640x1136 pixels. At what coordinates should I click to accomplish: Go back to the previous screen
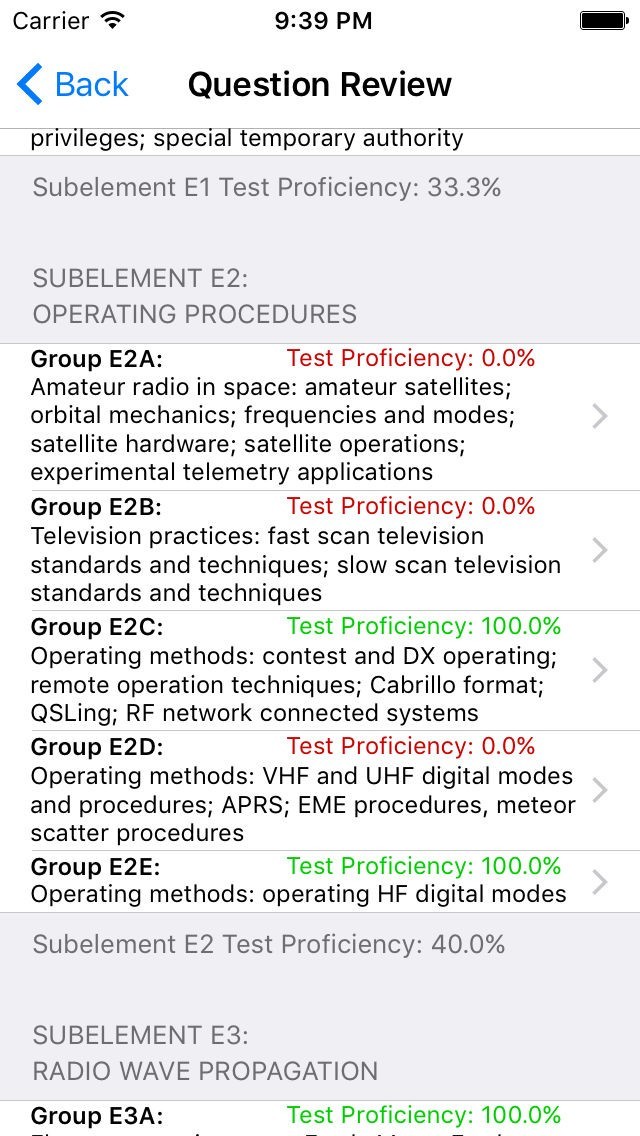(x=73, y=85)
